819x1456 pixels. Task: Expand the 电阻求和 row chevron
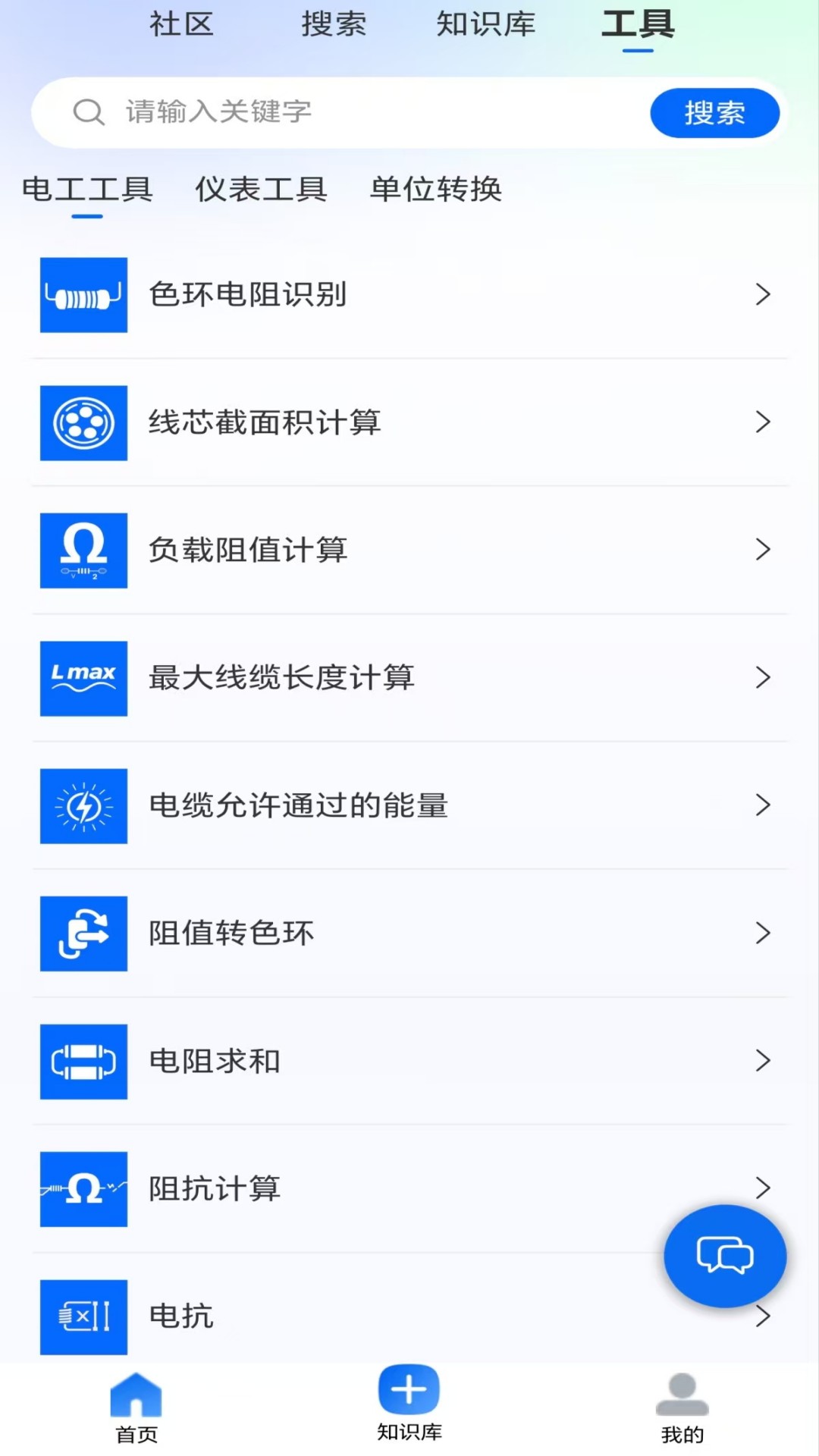click(x=763, y=1062)
